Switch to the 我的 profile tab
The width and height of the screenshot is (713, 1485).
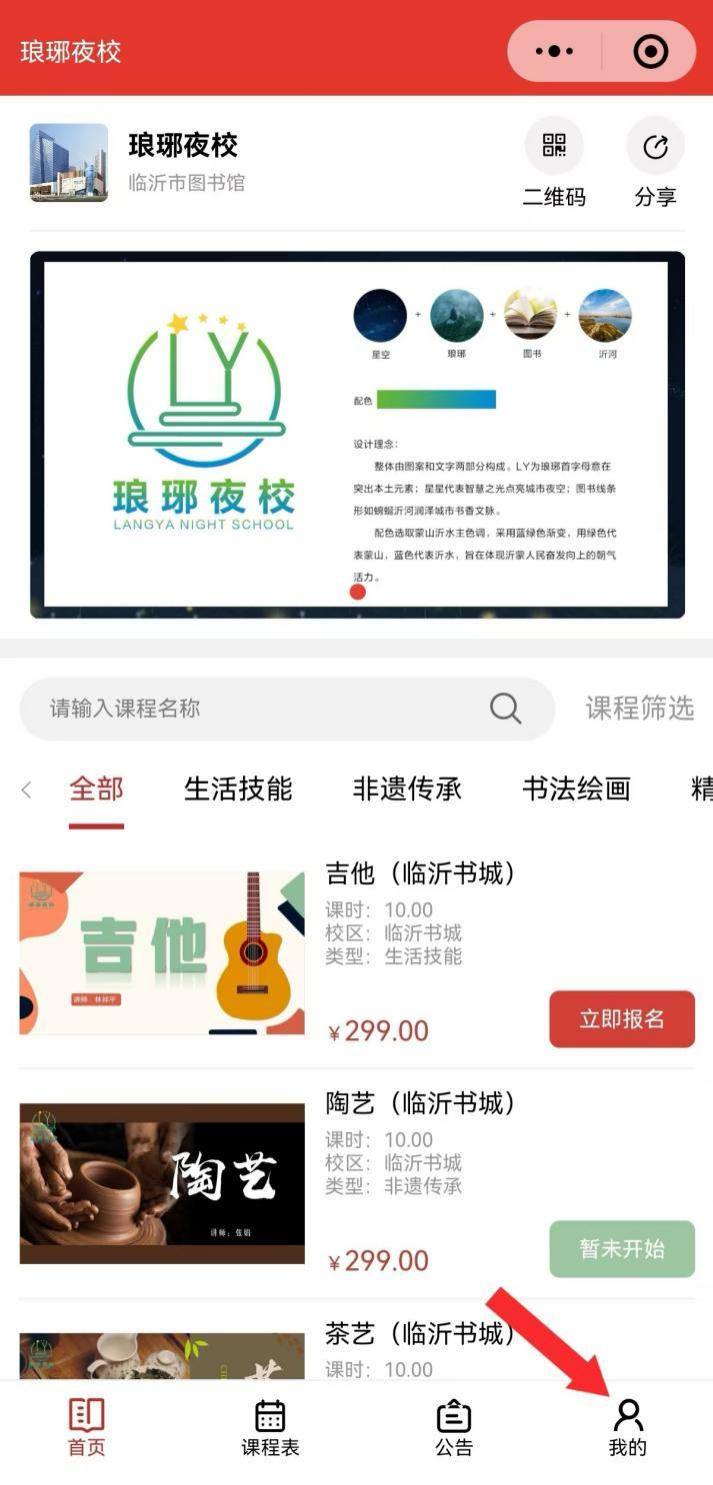point(628,1427)
